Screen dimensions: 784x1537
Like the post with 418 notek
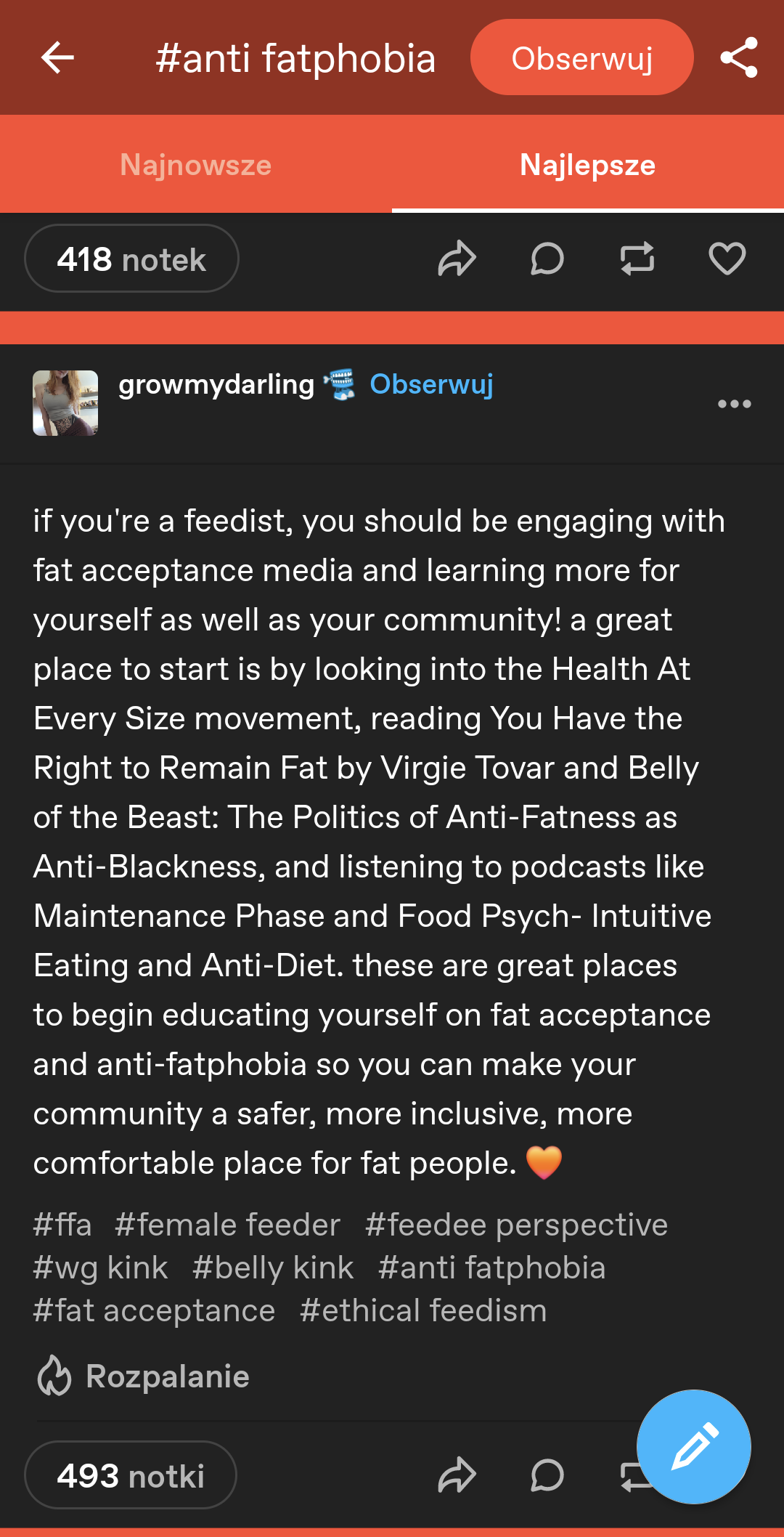(x=727, y=259)
